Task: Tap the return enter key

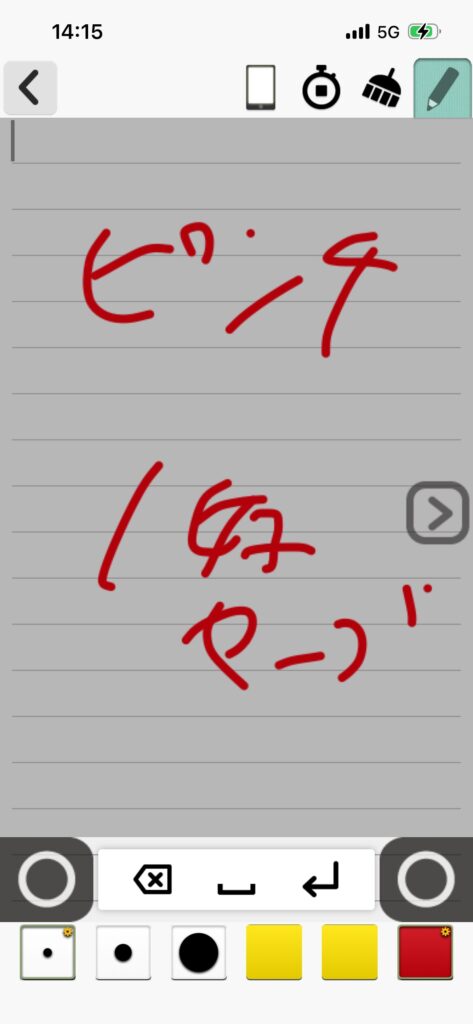Action: click(321, 879)
